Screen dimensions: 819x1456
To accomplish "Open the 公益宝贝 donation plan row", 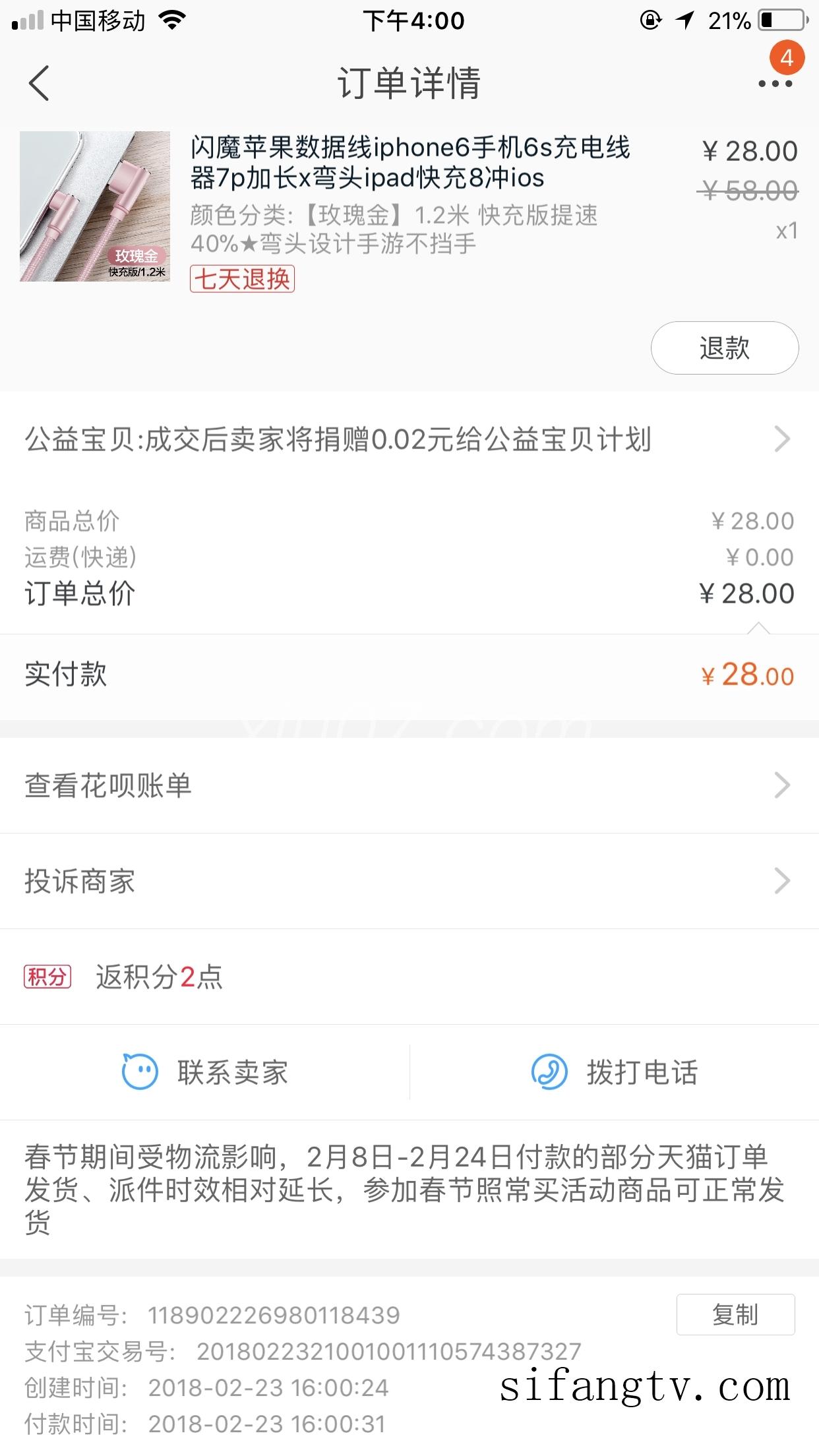I will pos(409,439).
